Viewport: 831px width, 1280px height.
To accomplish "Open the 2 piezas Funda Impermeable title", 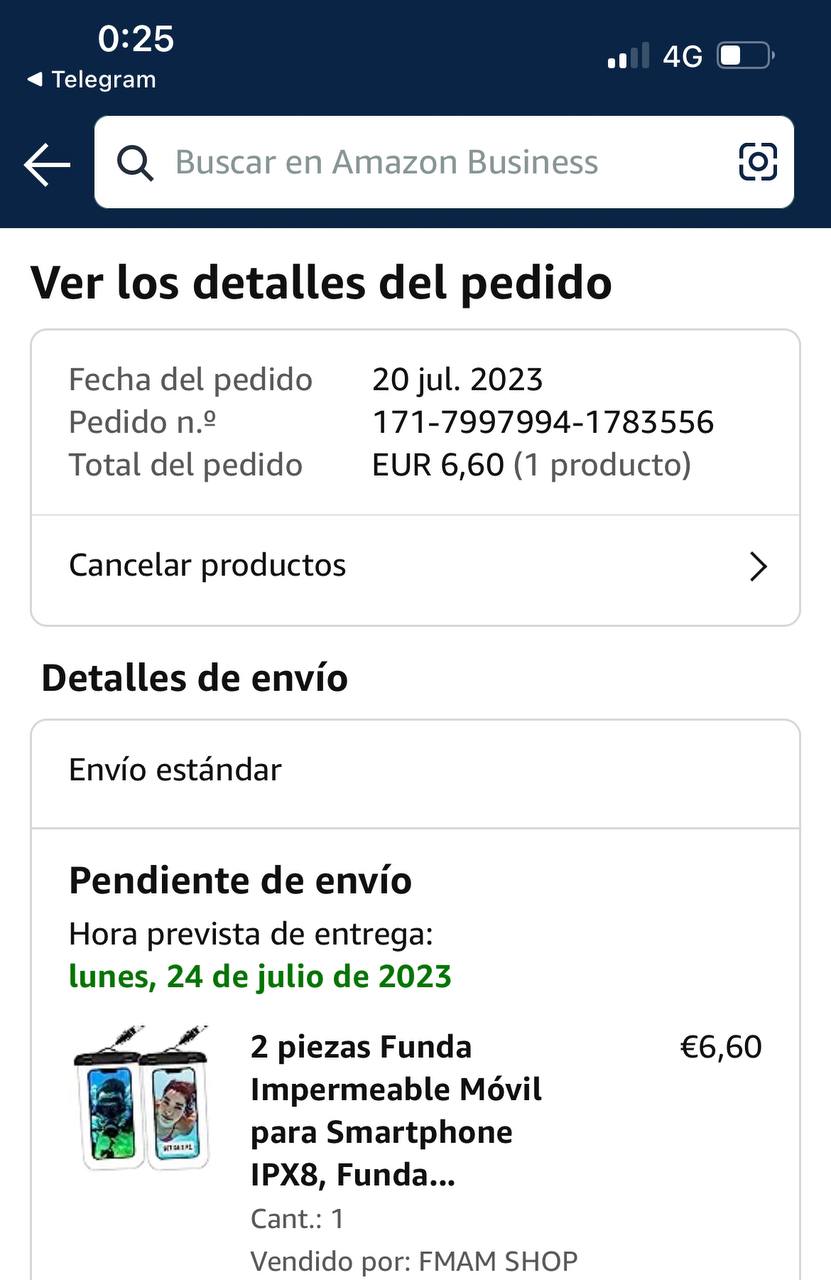I will pyautogui.click(x=396, y=1111).
